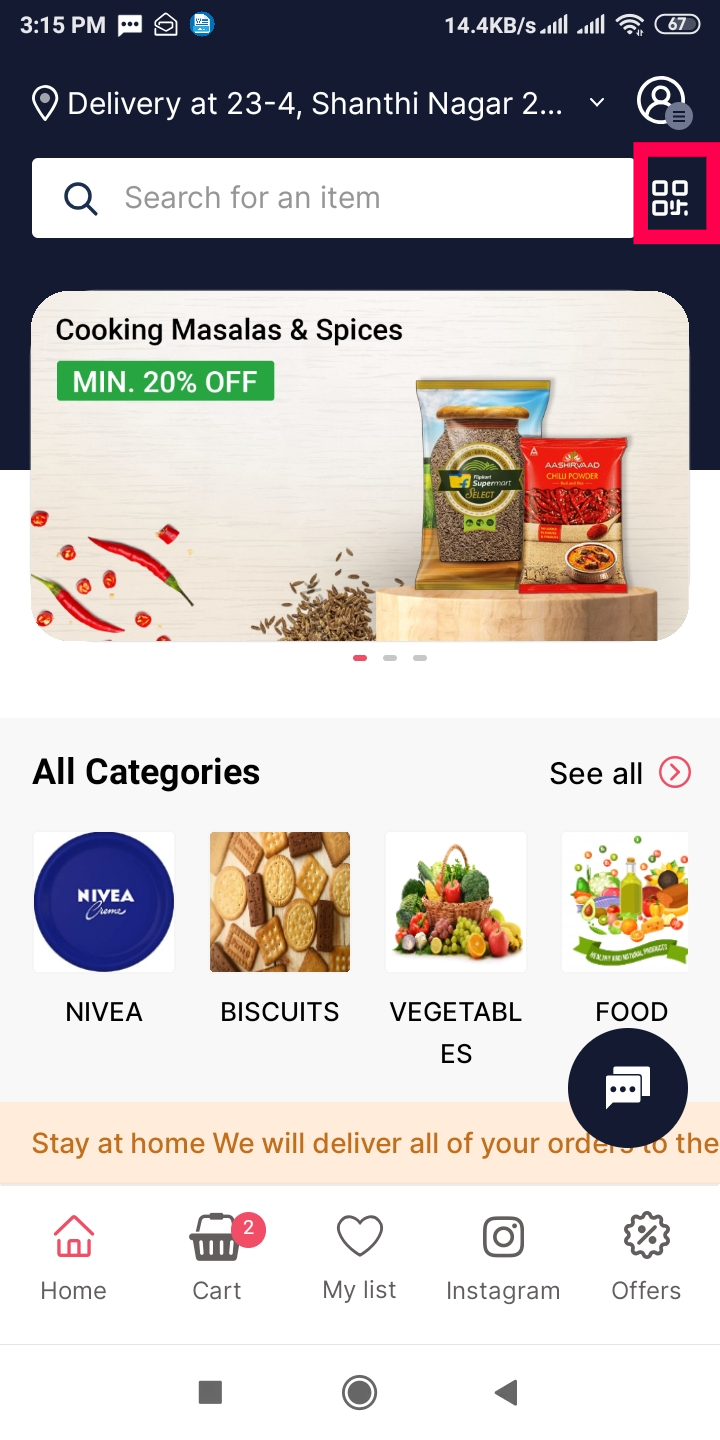Tap the Search for an item field

330,198
